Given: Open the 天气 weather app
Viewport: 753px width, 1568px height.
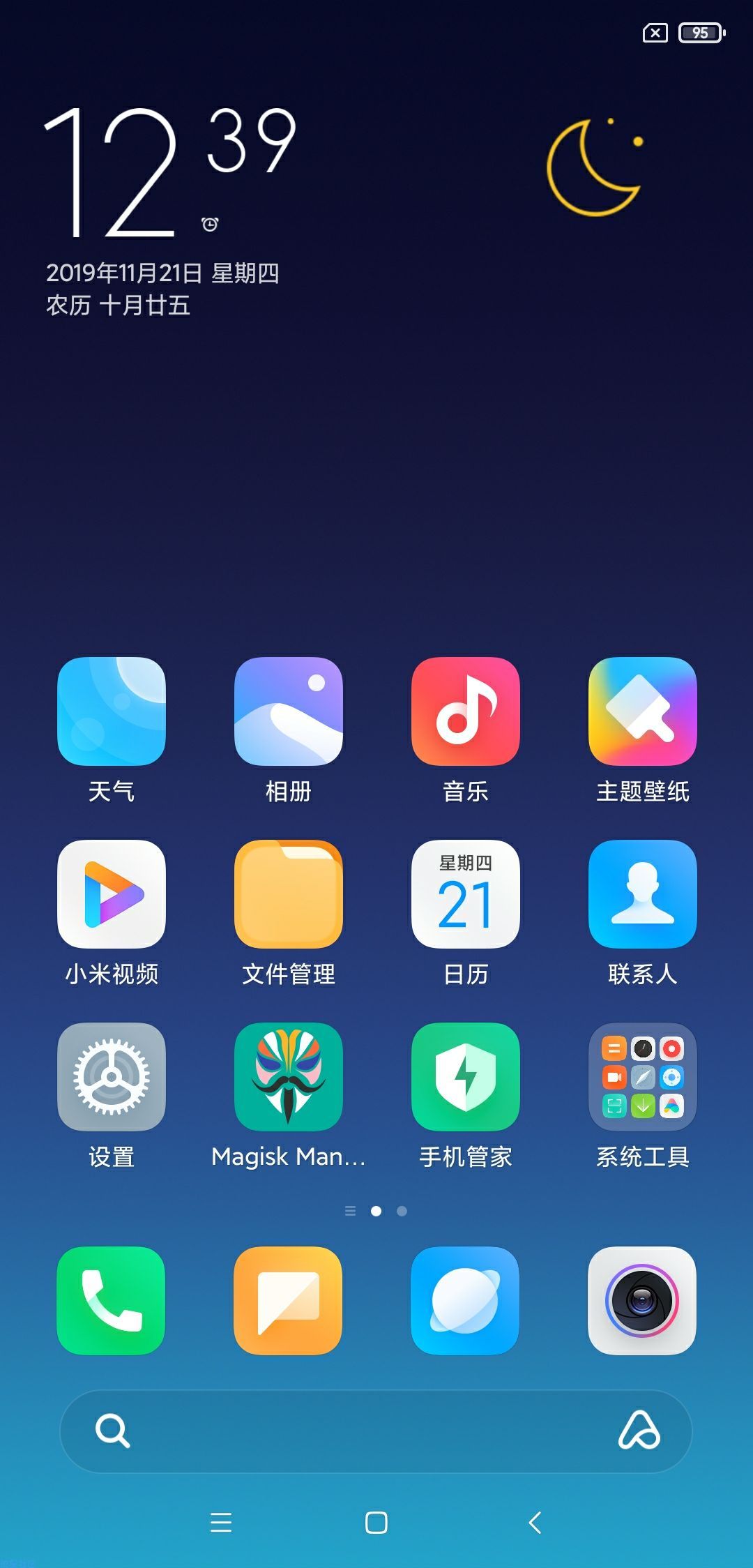Looking at the screenshot, I should coord(112,711).
